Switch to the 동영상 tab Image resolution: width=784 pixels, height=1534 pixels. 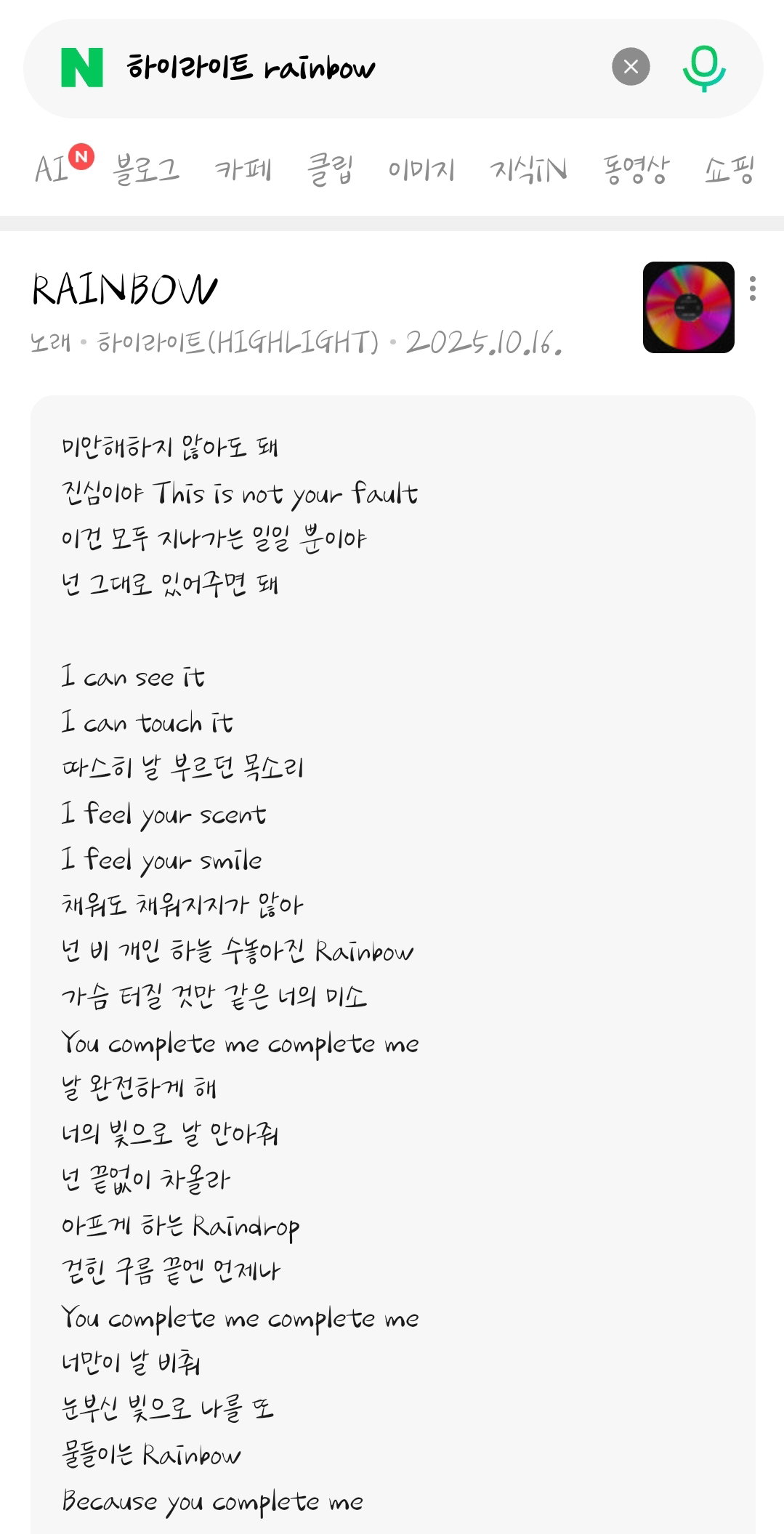tap(636, 169)
